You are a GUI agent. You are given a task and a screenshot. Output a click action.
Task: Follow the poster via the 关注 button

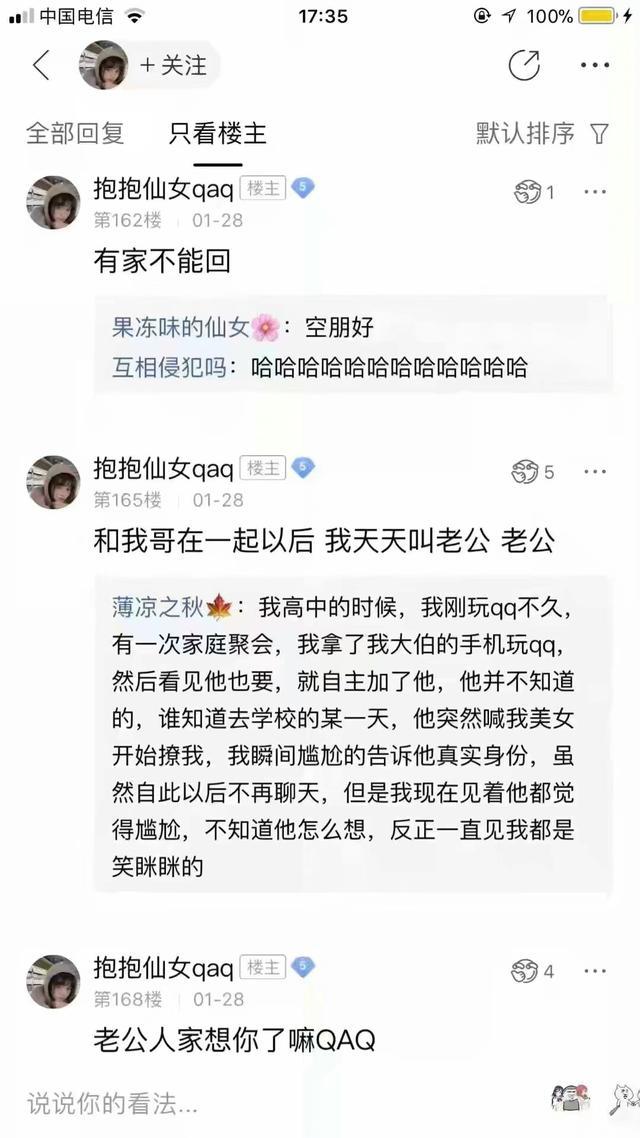pyautogui.click(x=173, y=66)
